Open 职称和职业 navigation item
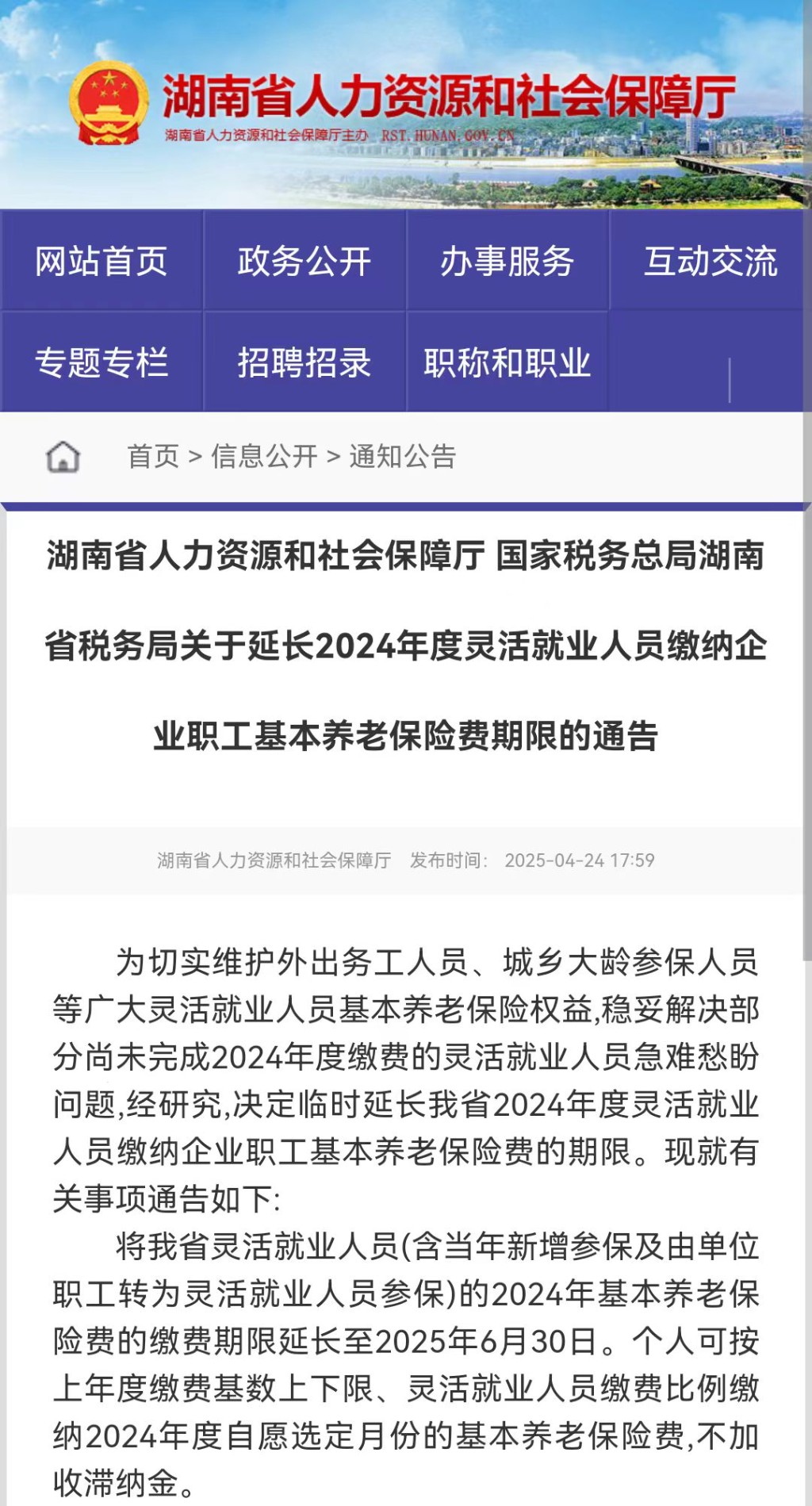812x1506 pixels. 507,362
